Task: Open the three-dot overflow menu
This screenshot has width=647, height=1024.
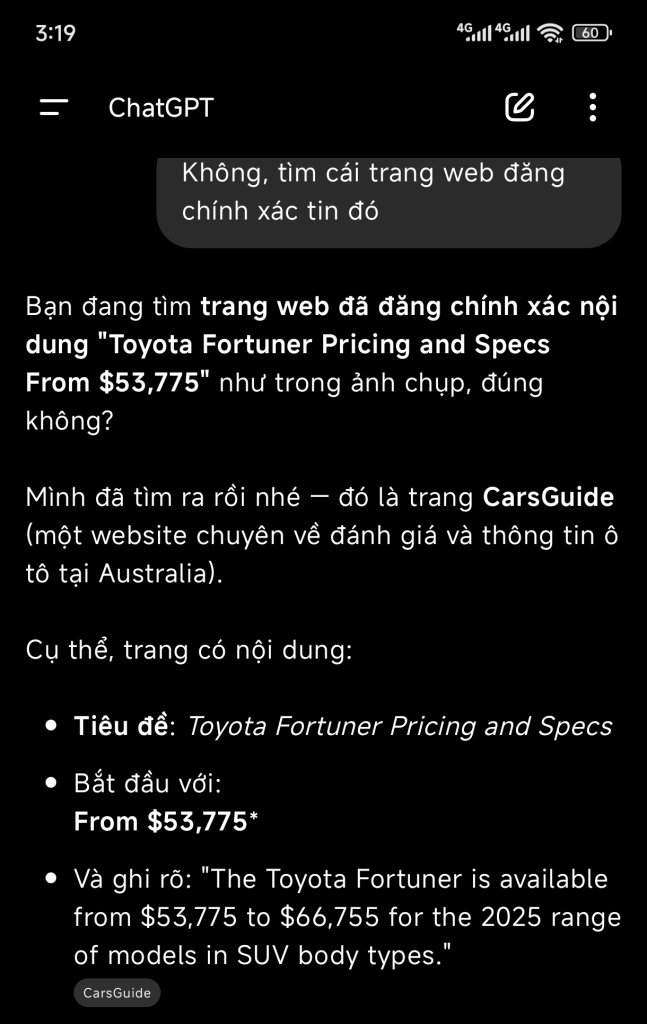Action: [593, 107]
